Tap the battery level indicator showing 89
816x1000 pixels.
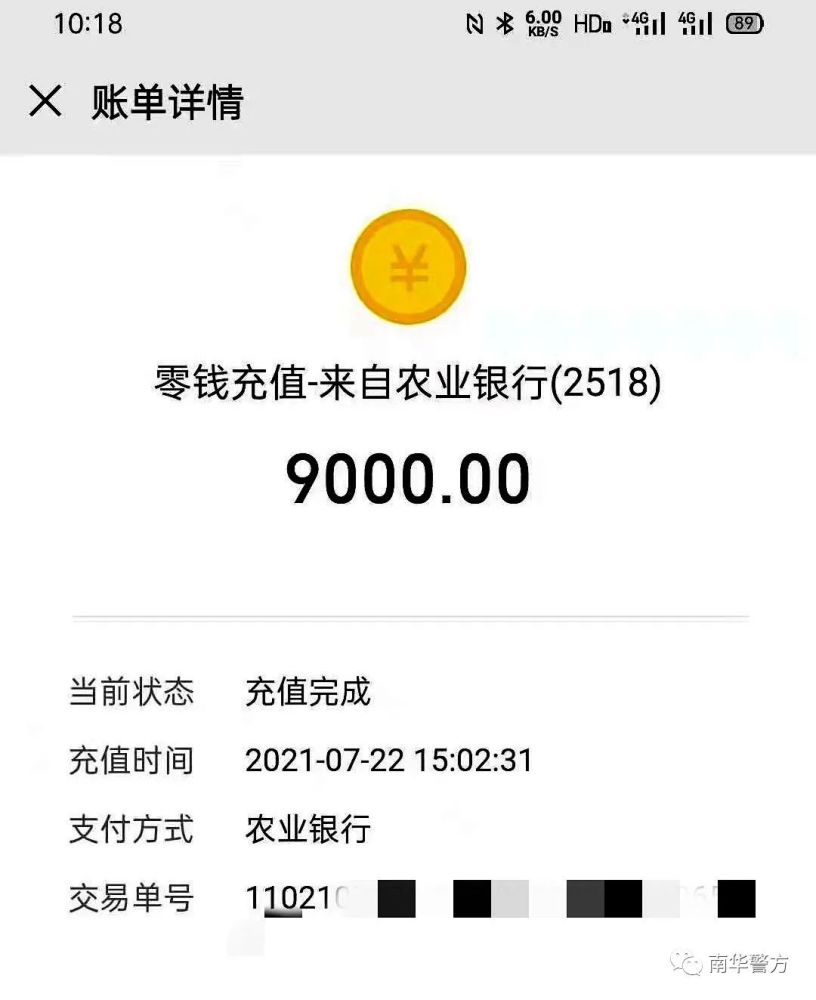click(743, 24)
